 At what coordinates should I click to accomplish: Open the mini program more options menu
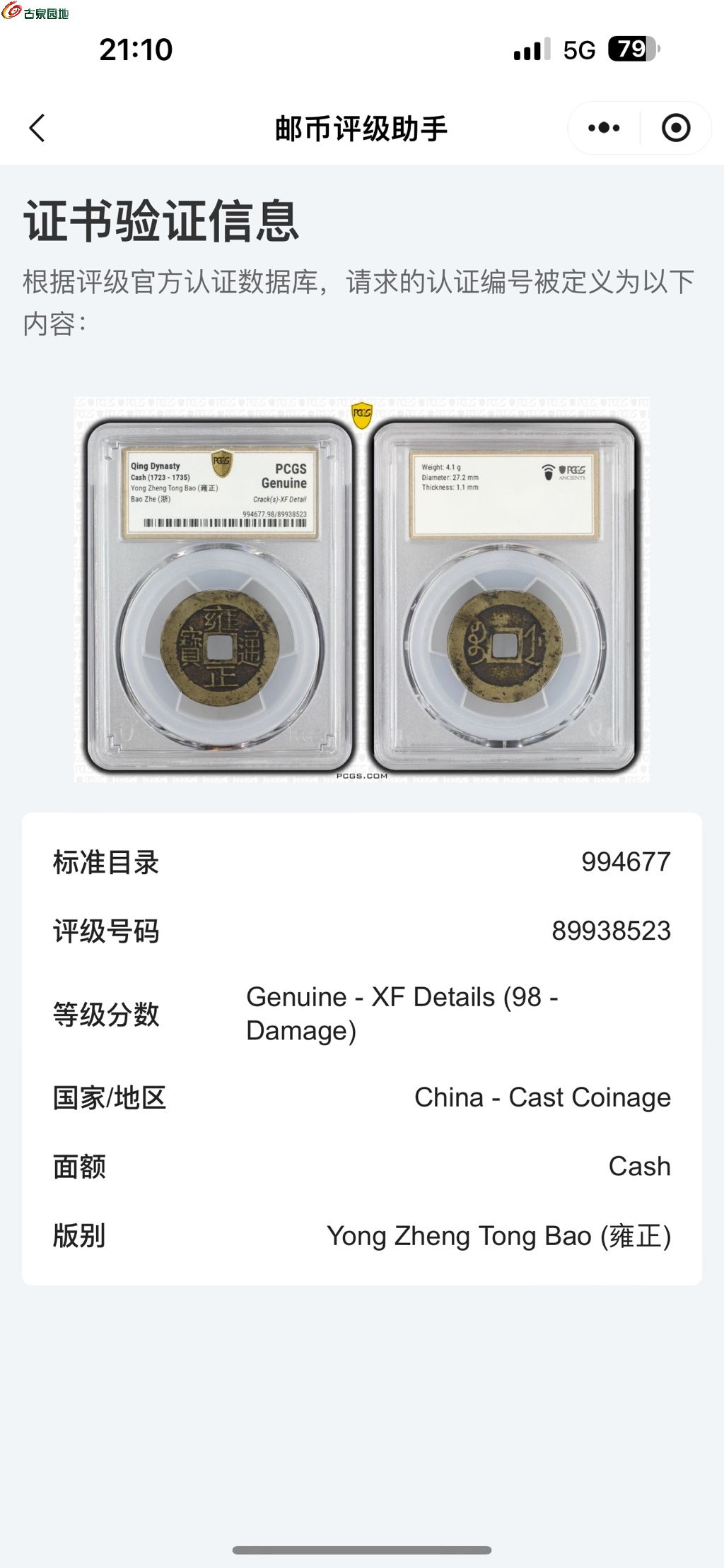[604, 129]
